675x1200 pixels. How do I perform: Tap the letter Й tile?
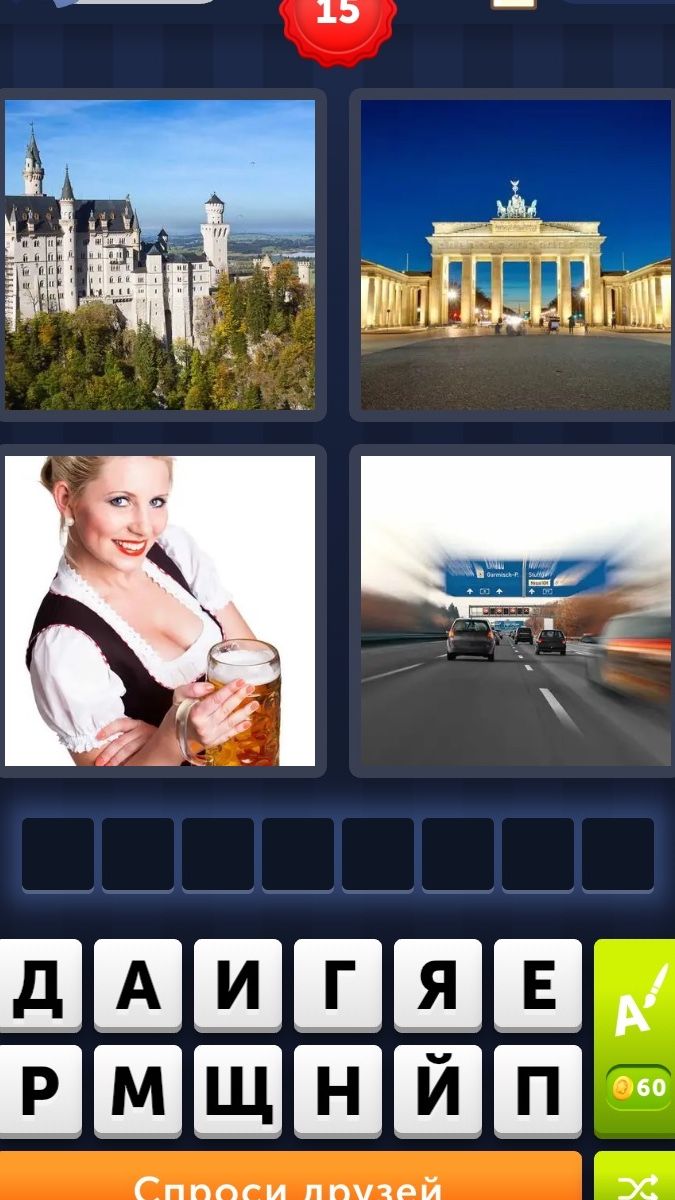pyautogui.click(x=438, y=1092)
